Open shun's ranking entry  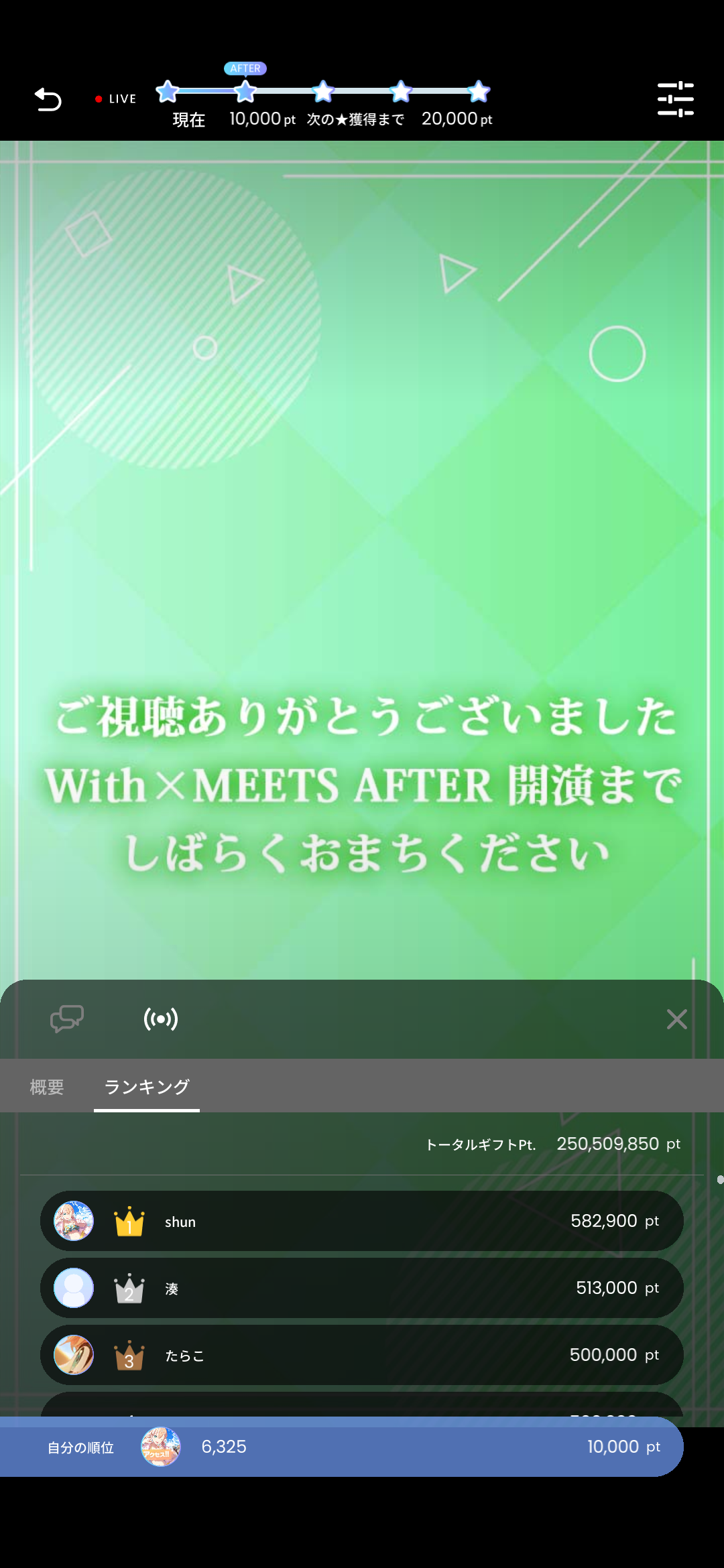[362, 1221]
